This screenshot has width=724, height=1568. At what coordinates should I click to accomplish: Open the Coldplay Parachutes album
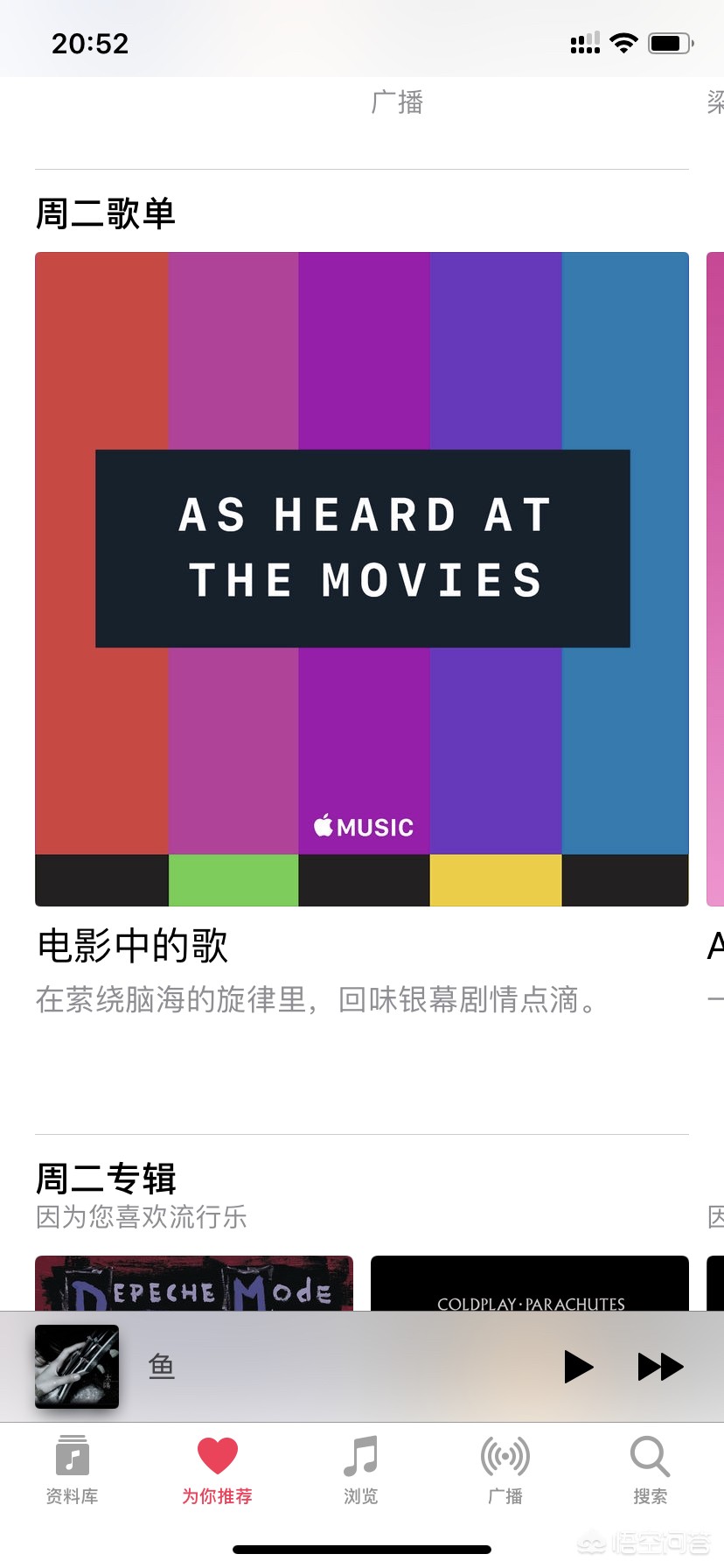pyautogui.click(x=530, y=1284)
